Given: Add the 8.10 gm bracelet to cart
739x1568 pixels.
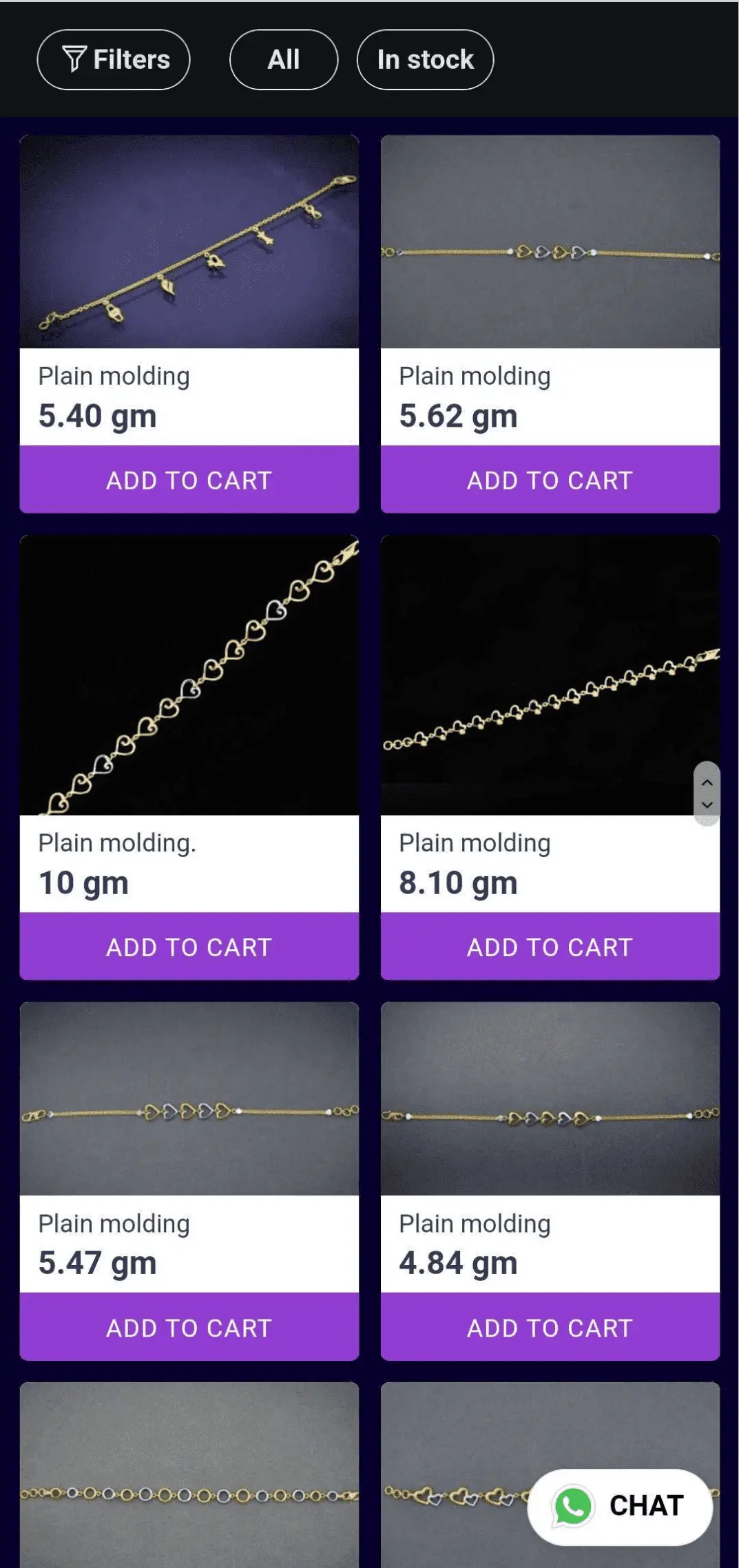Looking at the screenshot, I should 550,946.
